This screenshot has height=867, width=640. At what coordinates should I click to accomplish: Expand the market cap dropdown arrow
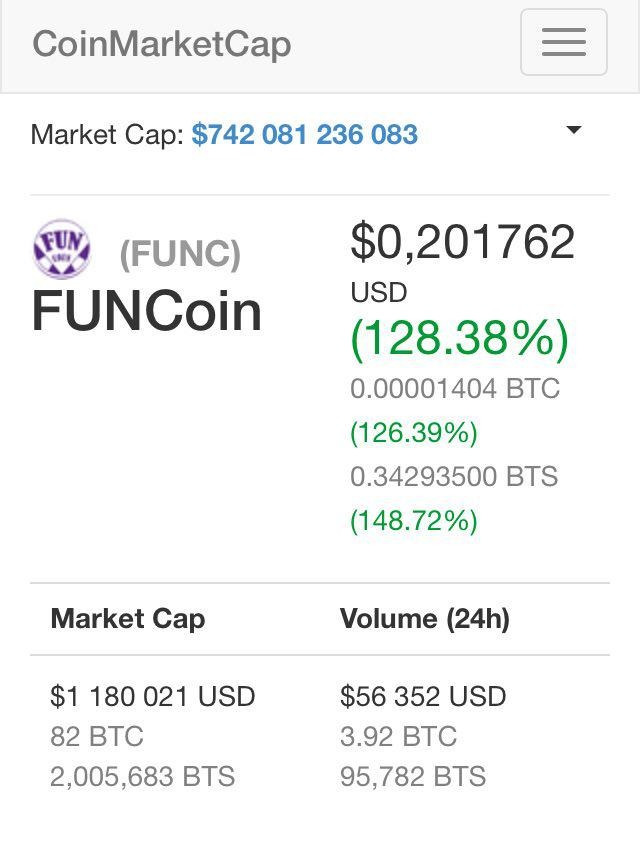coord(573,131)
